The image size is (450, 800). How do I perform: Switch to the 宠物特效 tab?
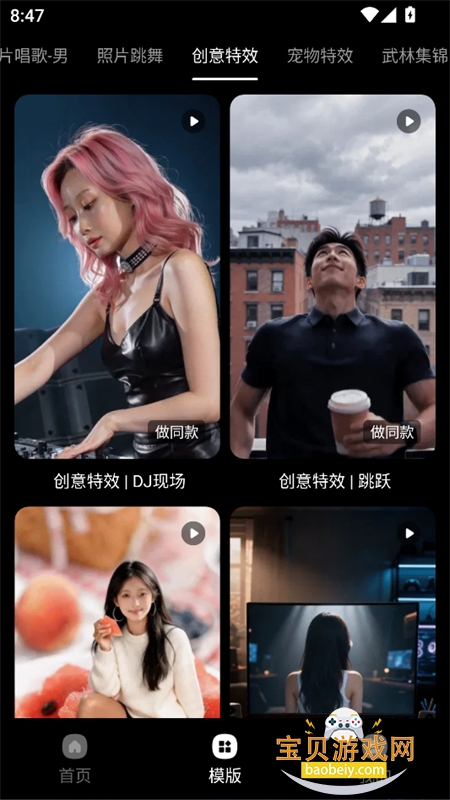pos(320,56)
